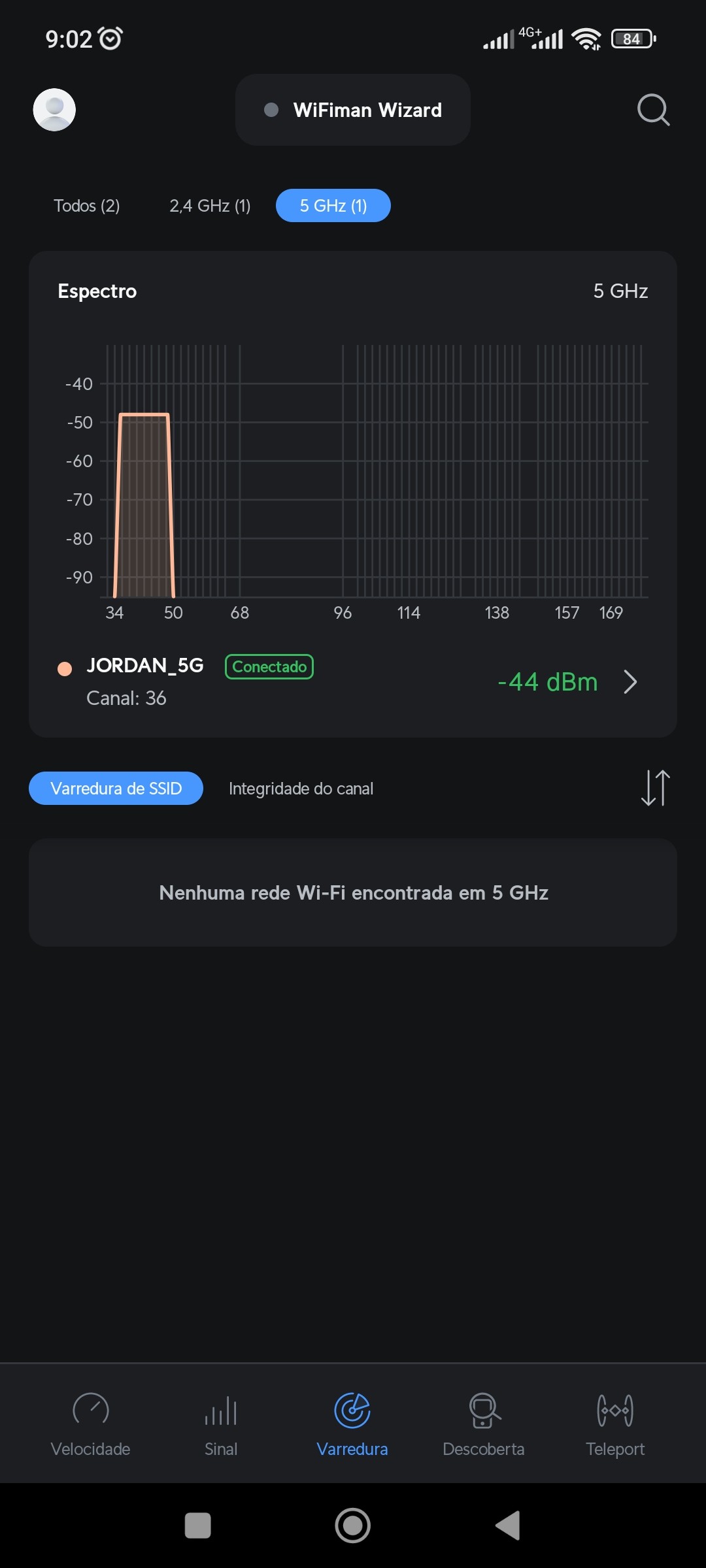Select the Varredura de SSID tab
This screenshot has height=1568, width=706.
coord(116,789)
